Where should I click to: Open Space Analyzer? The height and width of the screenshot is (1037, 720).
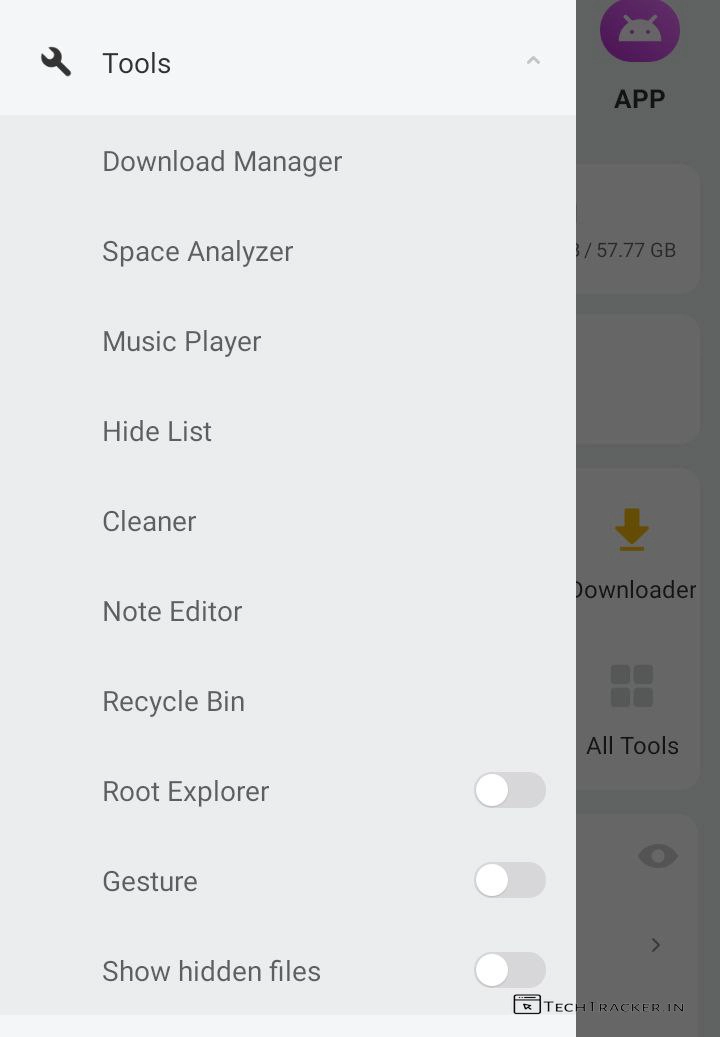point(197,252)
